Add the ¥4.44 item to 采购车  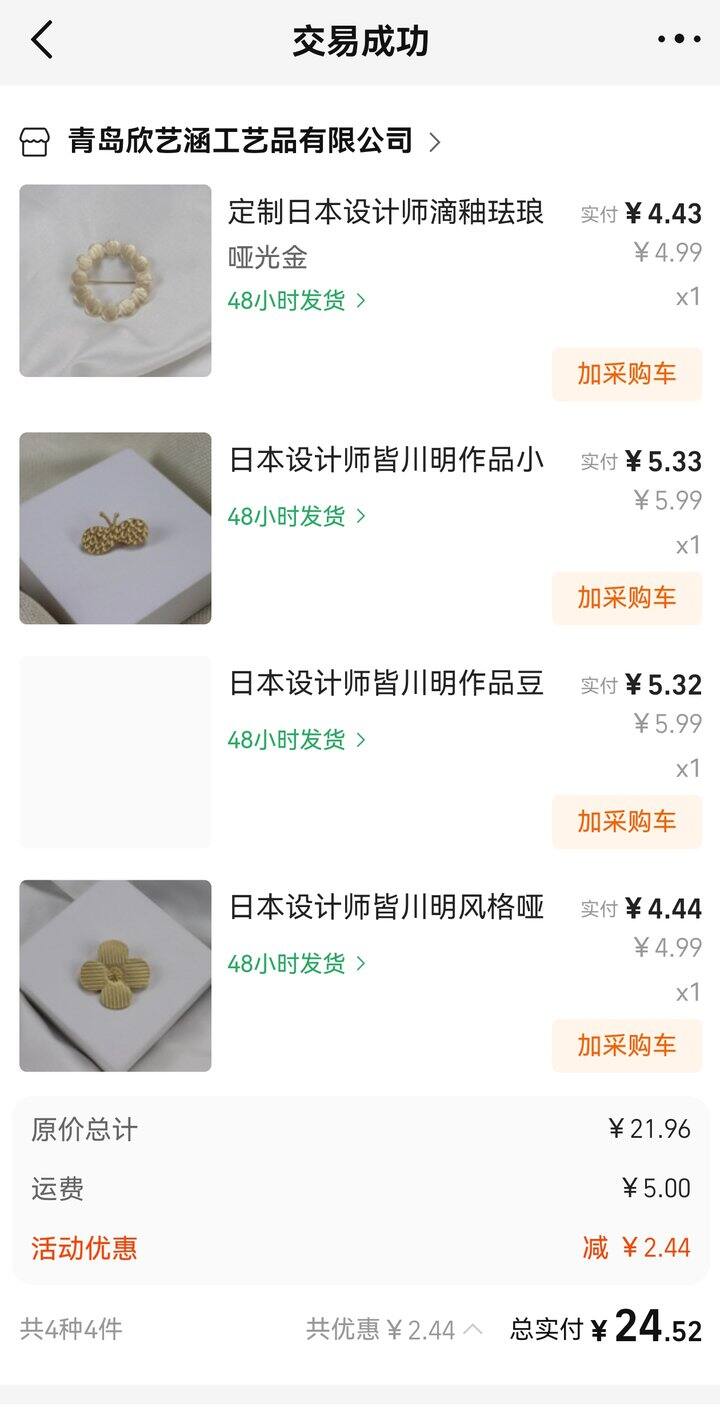pyautogui.click(x=627, y=1046)
